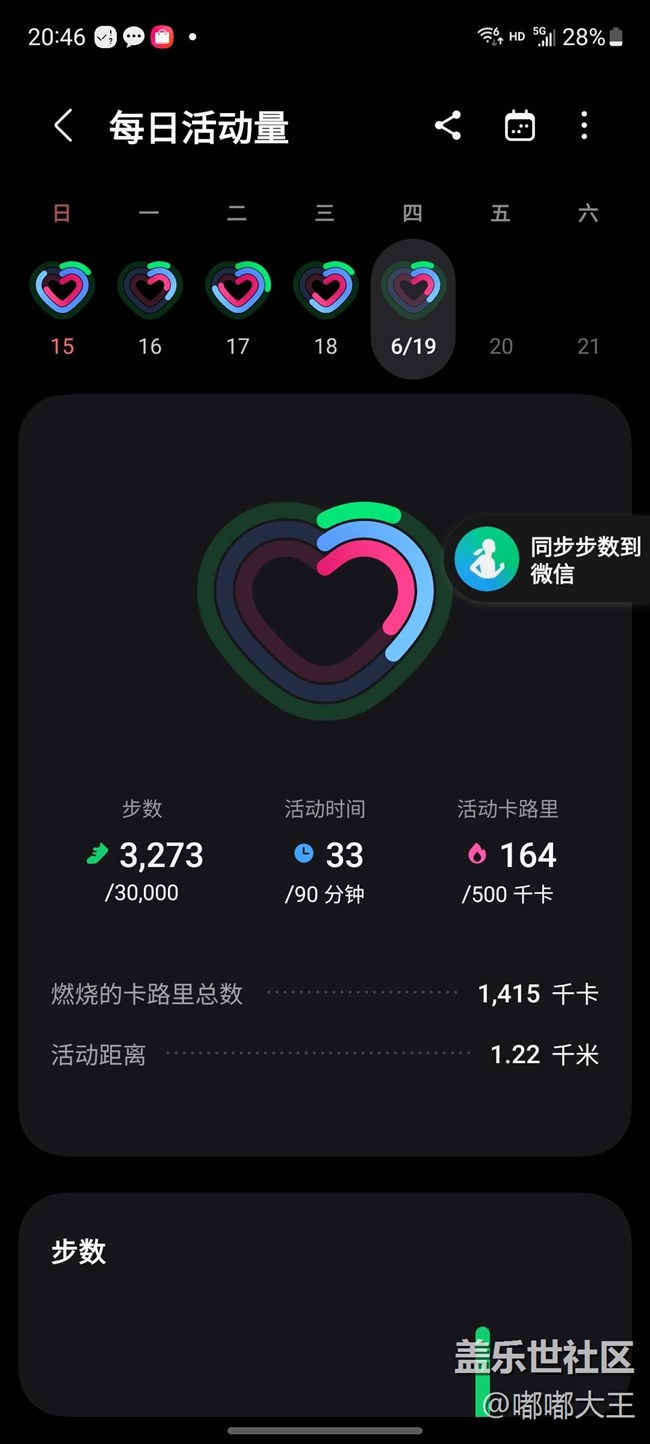650x1444 pixels.
Task: Go back from the 每日活动量 screen
Action: tap(63, 127)
